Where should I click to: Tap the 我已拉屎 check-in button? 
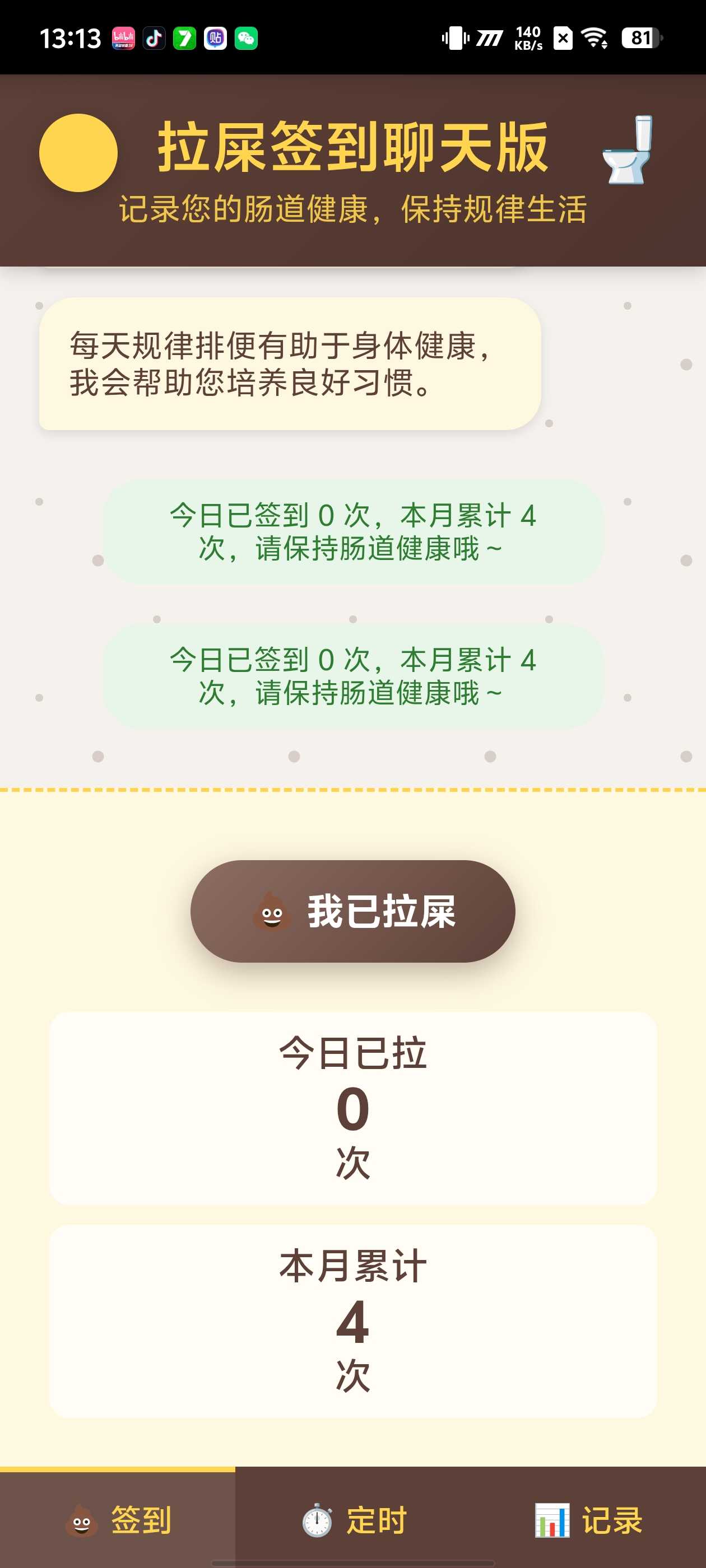pyautogui.click(x=352, y=911)
